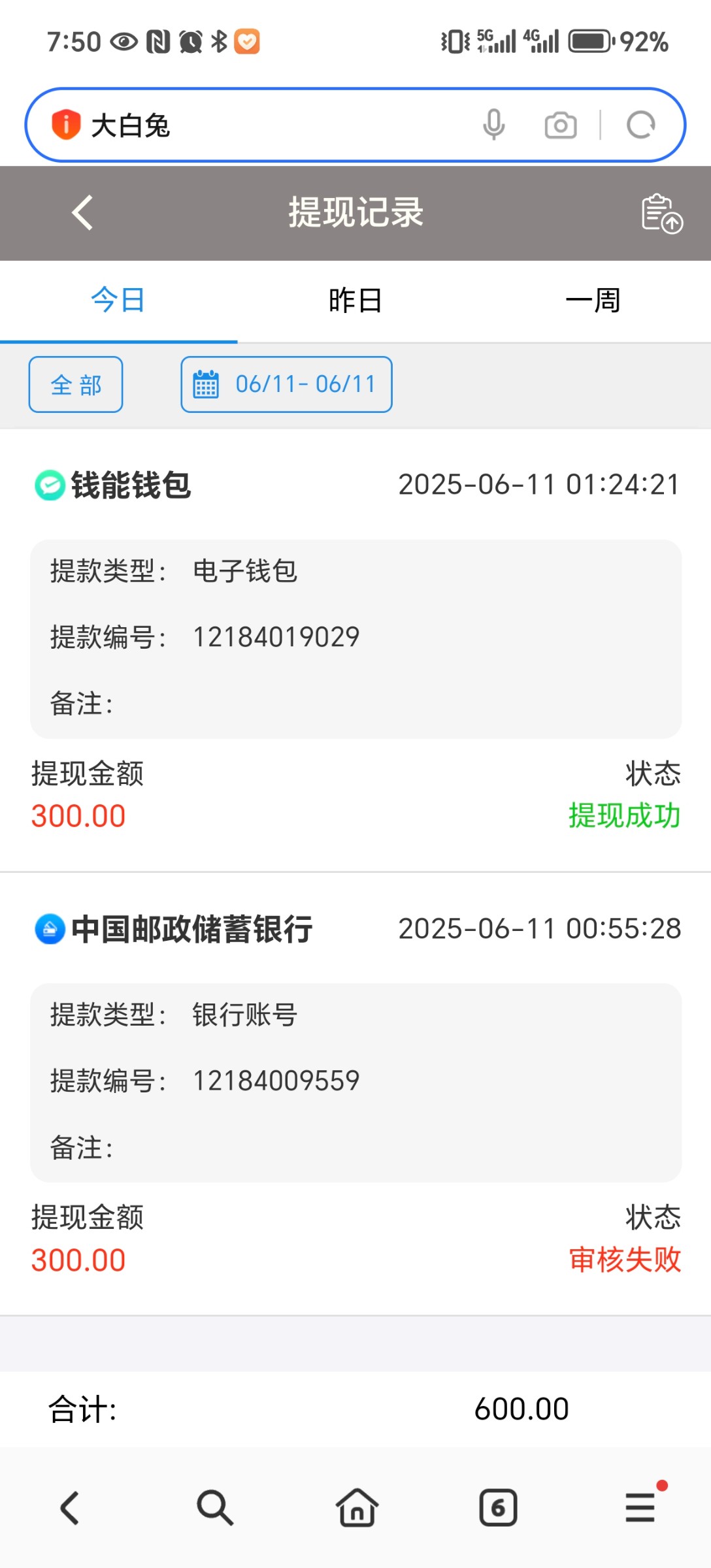View the 6 open browser tabs
The height and width of the screenshot is (1568, 711).
[498, 1508]
